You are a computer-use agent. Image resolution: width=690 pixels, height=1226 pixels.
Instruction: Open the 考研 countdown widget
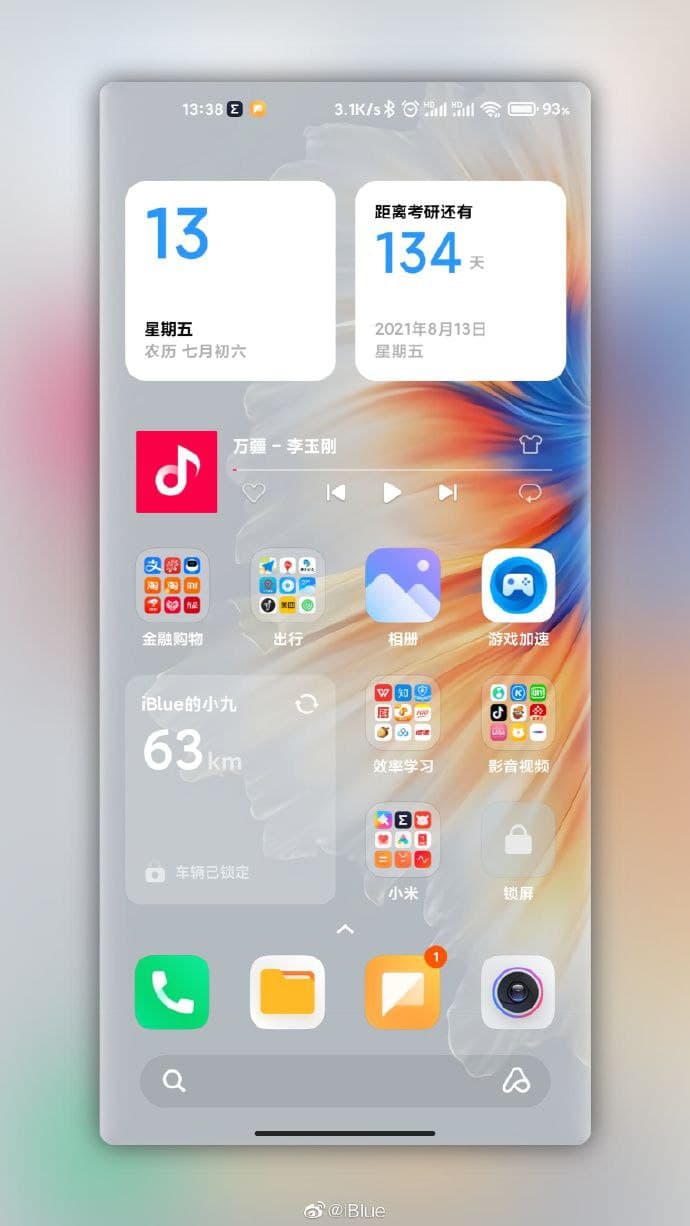click(x=460, y=280)
